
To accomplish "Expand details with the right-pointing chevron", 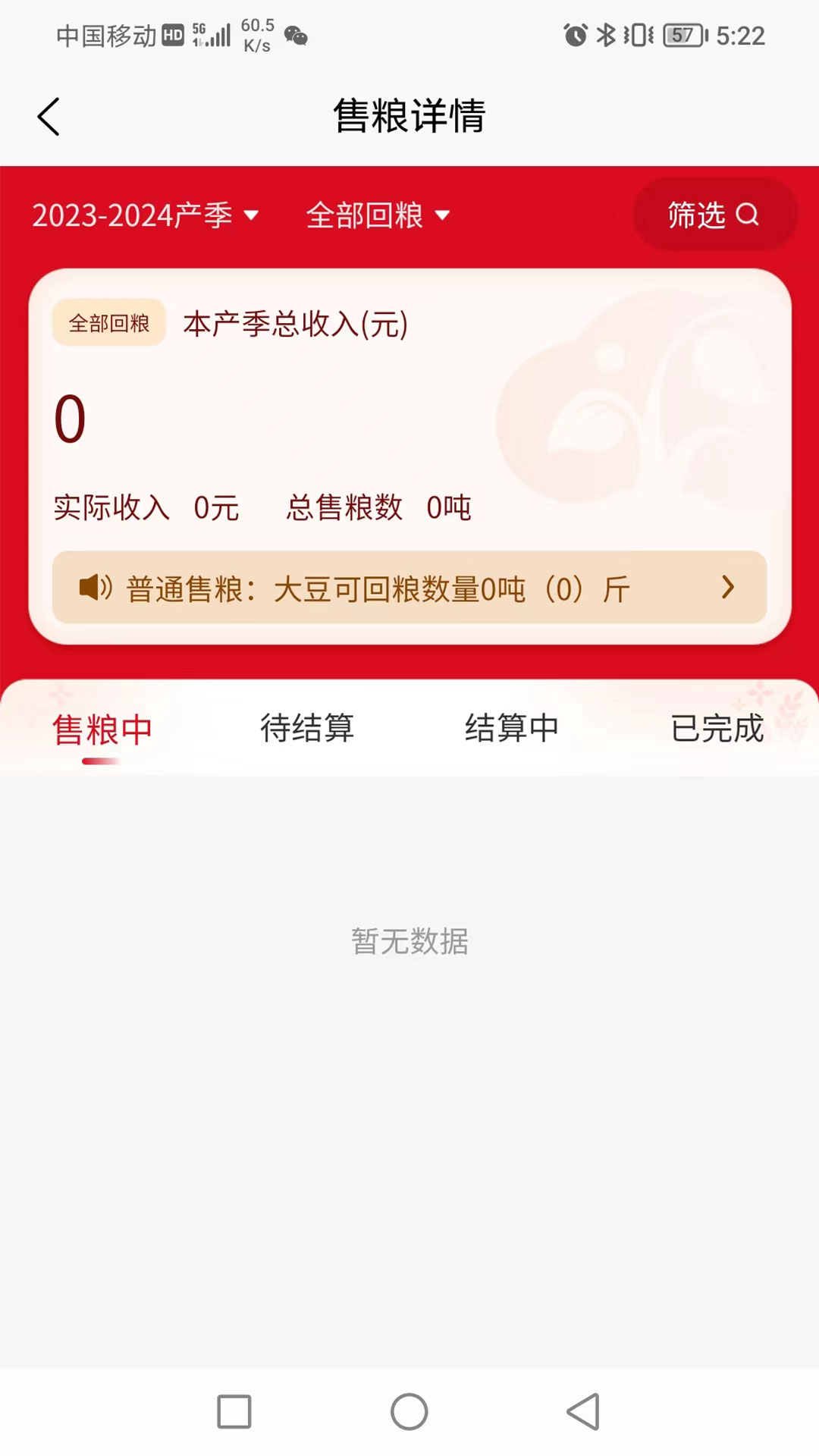I will [728, 588].
